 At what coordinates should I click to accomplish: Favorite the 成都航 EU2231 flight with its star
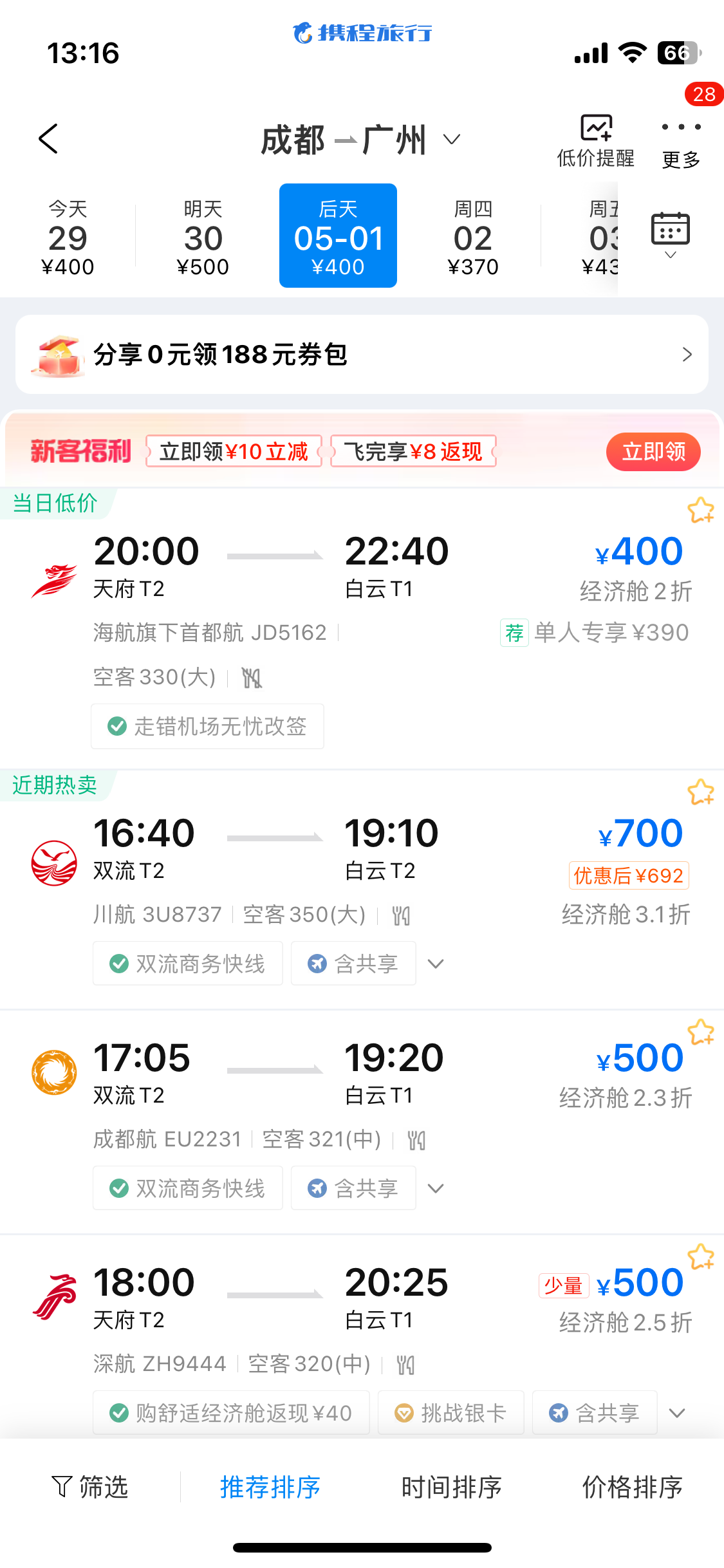pyautogui.click(x=700, y=1032)
